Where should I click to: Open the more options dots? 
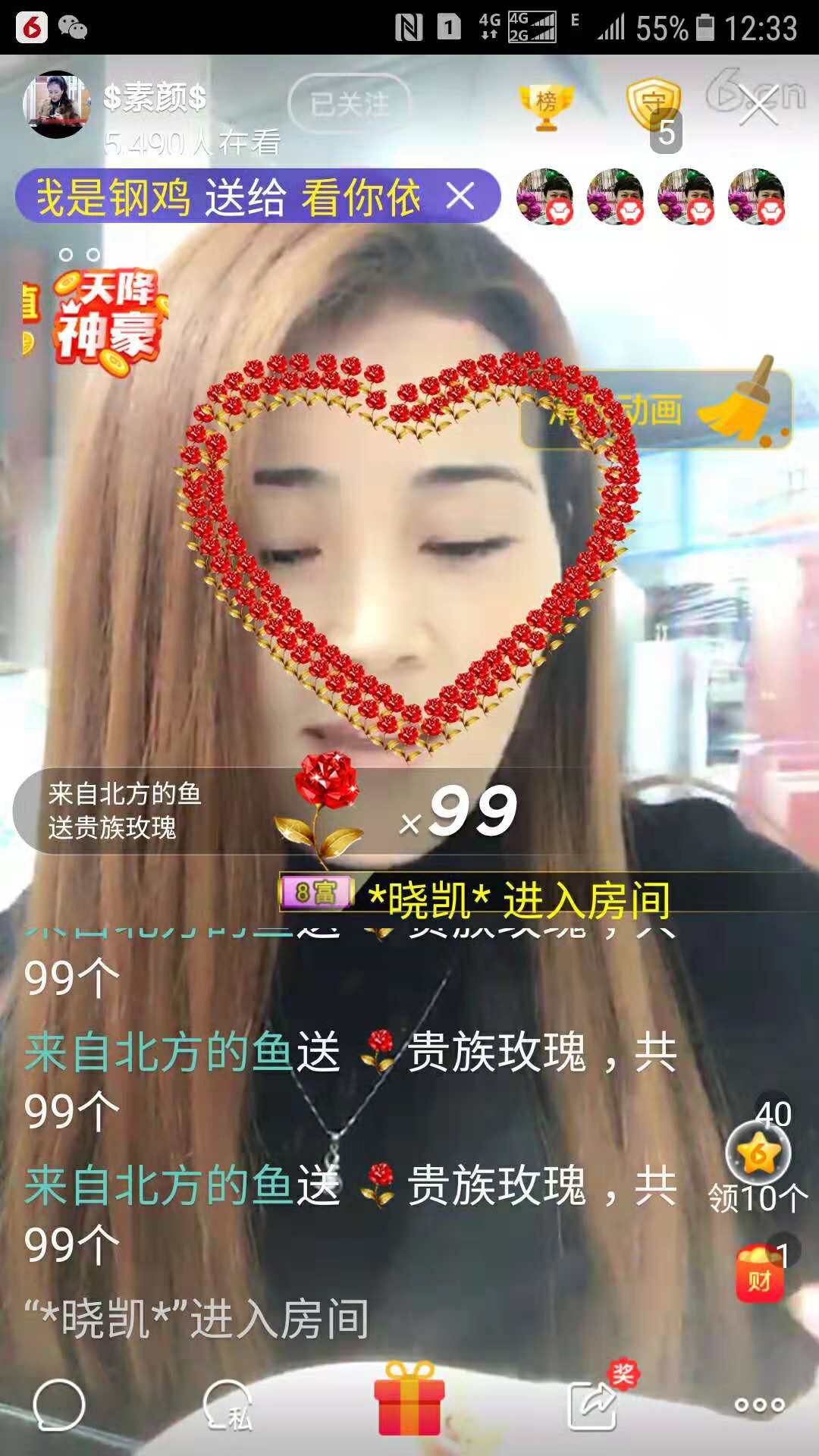759,1405
